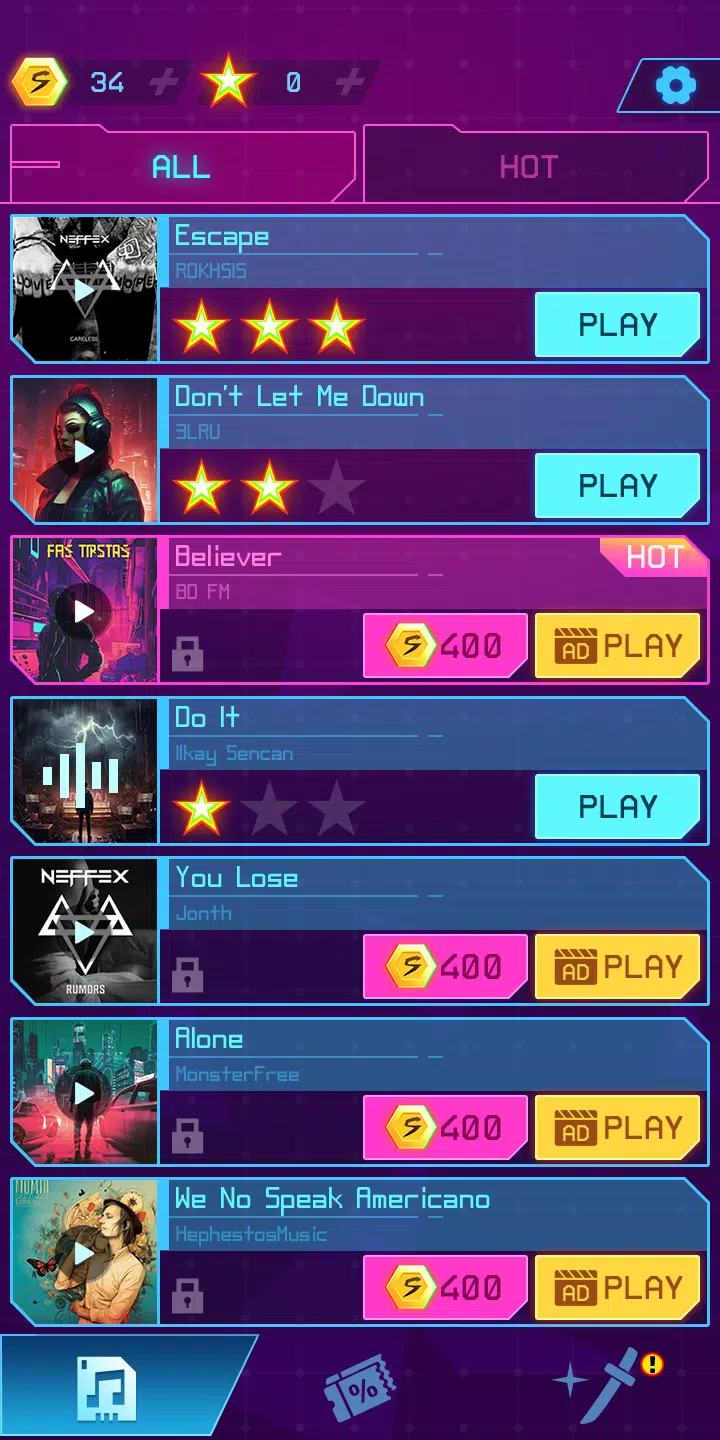The width and height of the screenshot is (720, 1440).
Task: Play the song Escape
Action: [617, 325]
